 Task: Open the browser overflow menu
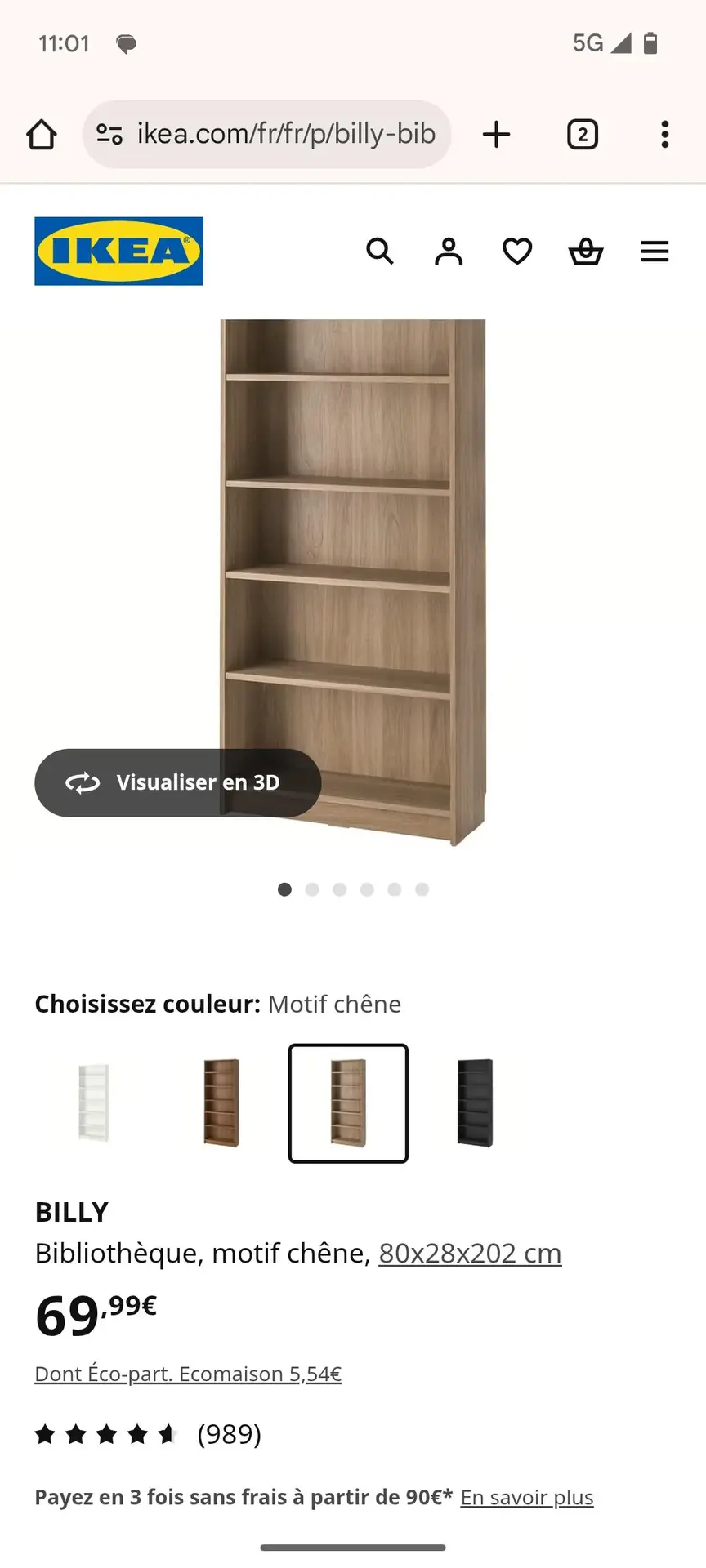coord(665,134)
